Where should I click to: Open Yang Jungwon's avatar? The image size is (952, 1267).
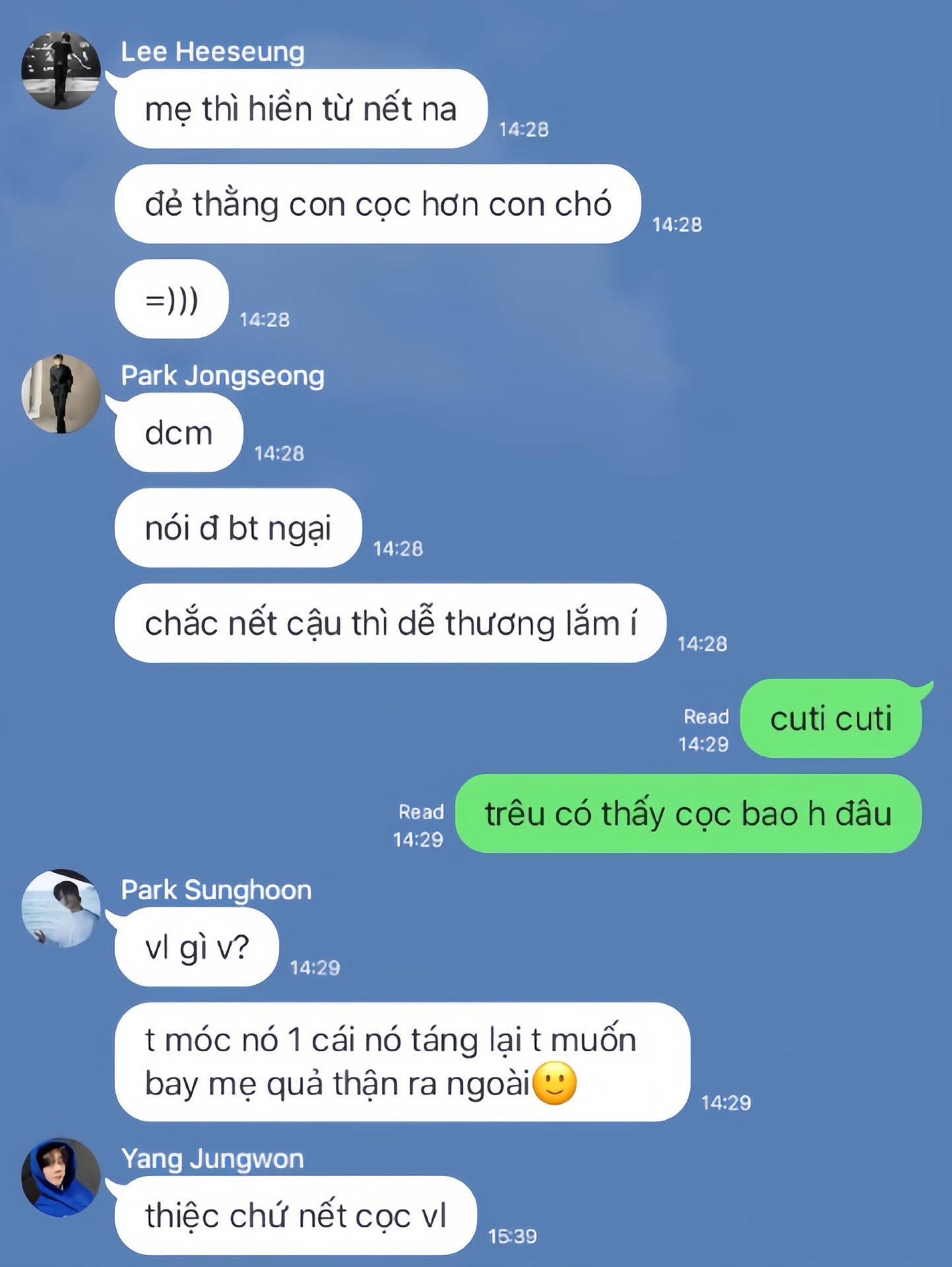click(61, 1177)
